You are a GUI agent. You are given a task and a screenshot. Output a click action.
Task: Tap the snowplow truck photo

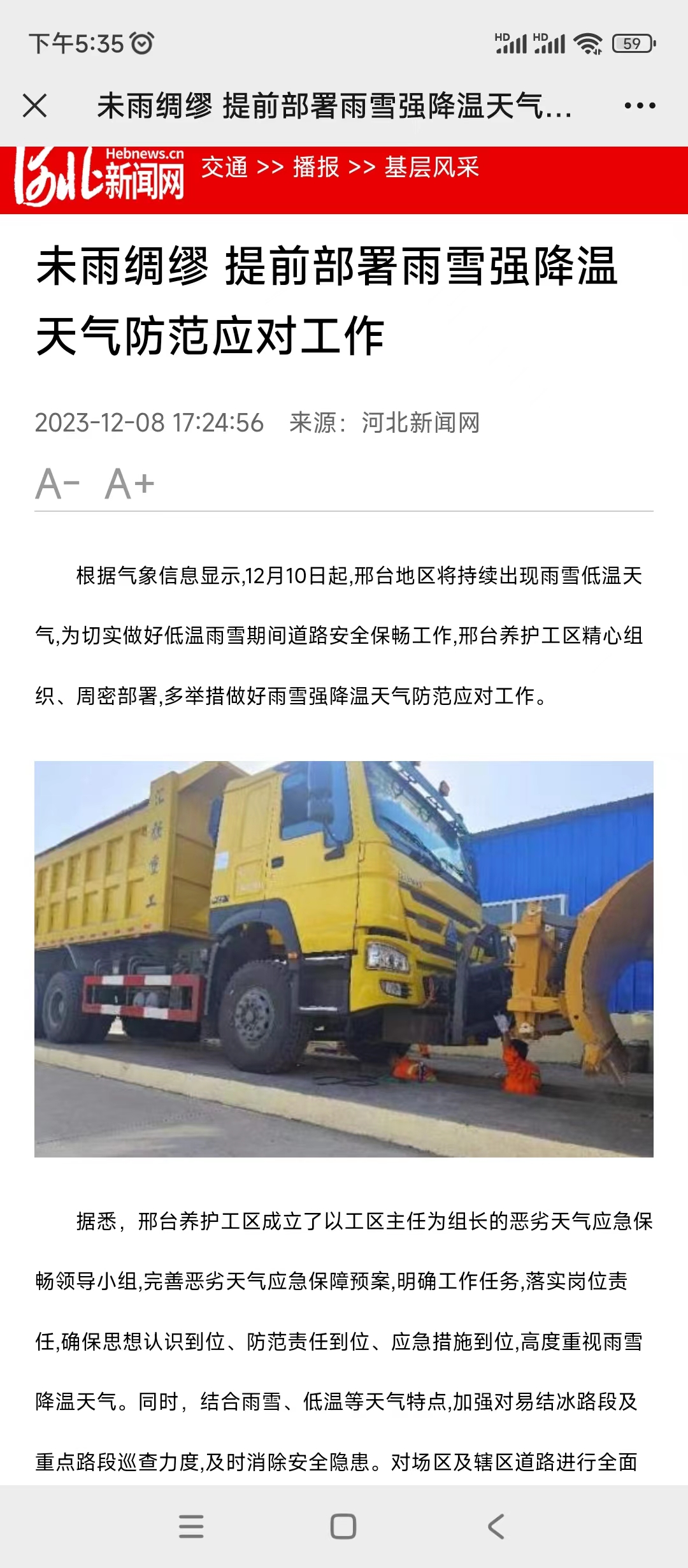344,959
